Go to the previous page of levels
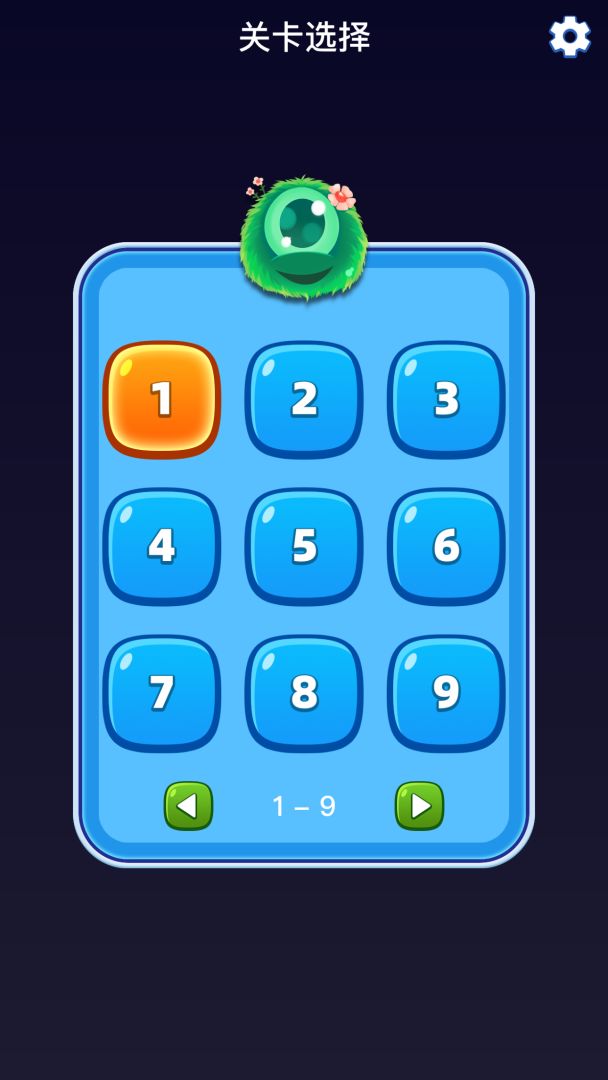The image size is (608, 1080). point(188,806)
